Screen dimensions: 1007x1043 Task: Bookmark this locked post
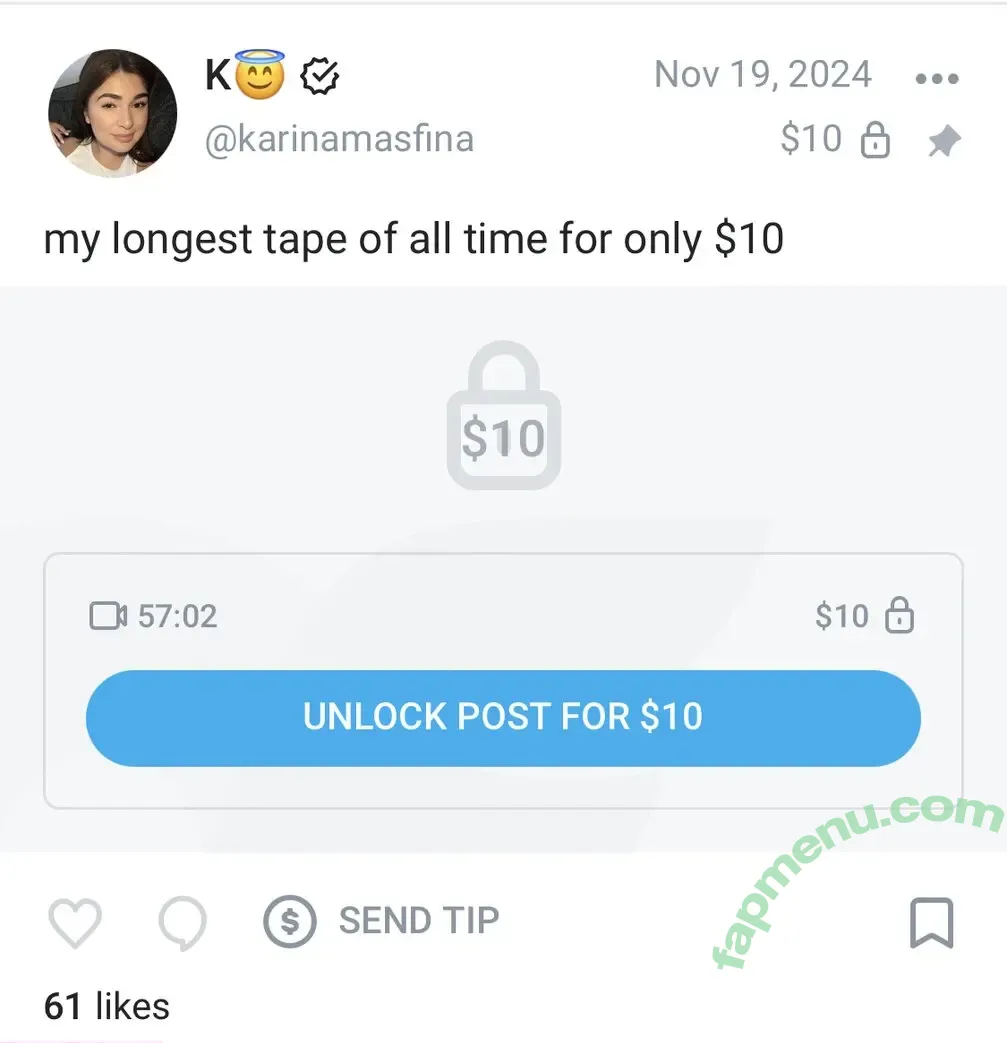[930, 922]
